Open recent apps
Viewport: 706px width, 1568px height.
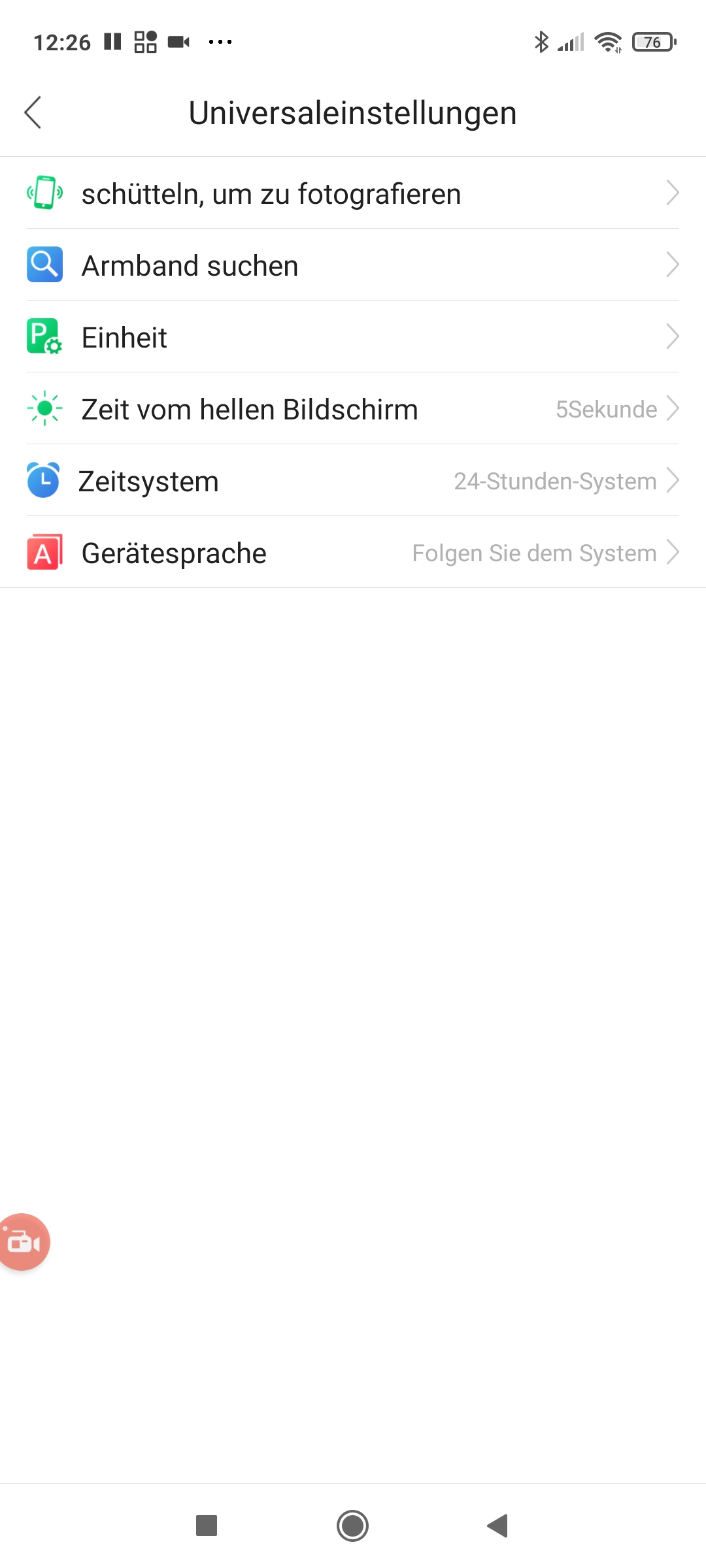(x=207, y=1526)
